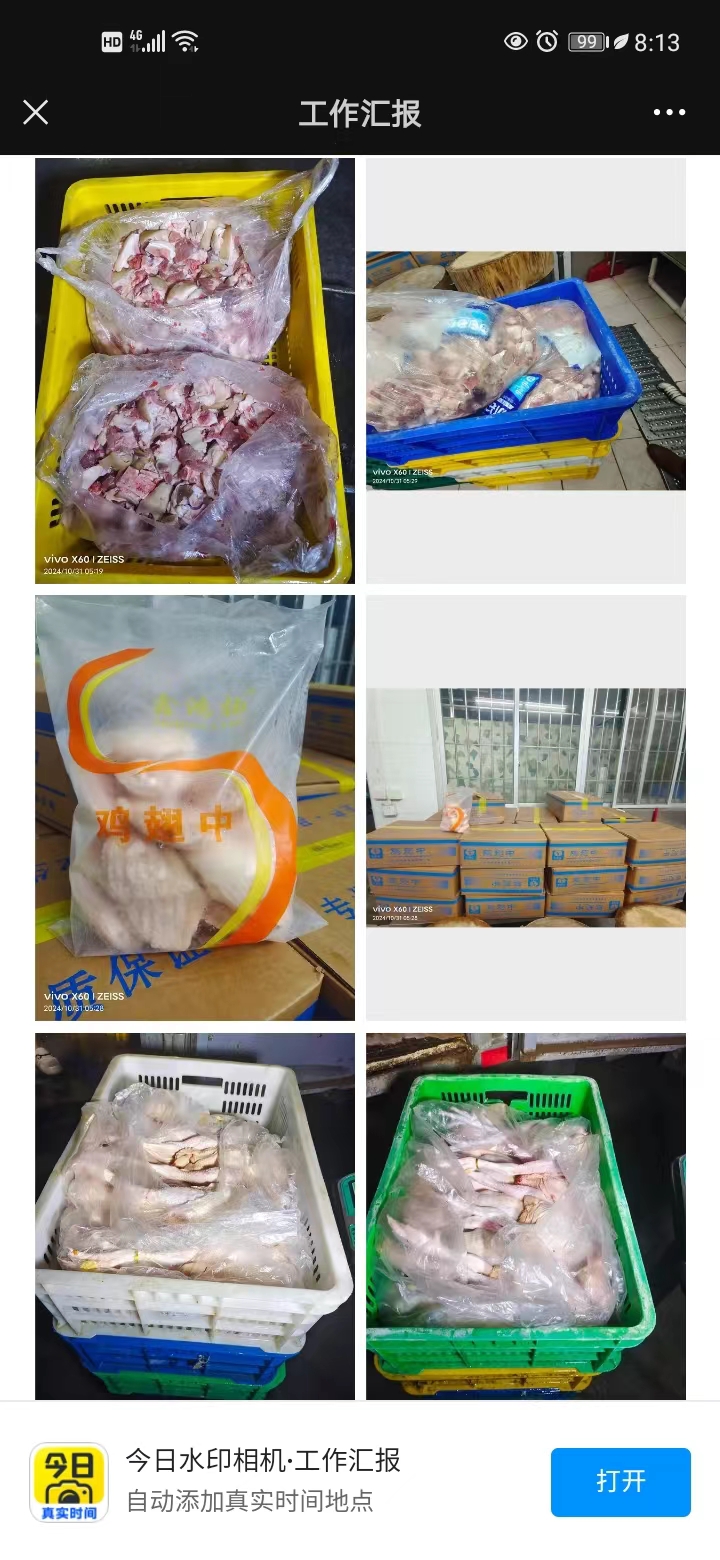Tap the blue 打开 button
720x1560 pixels.
620,1481
